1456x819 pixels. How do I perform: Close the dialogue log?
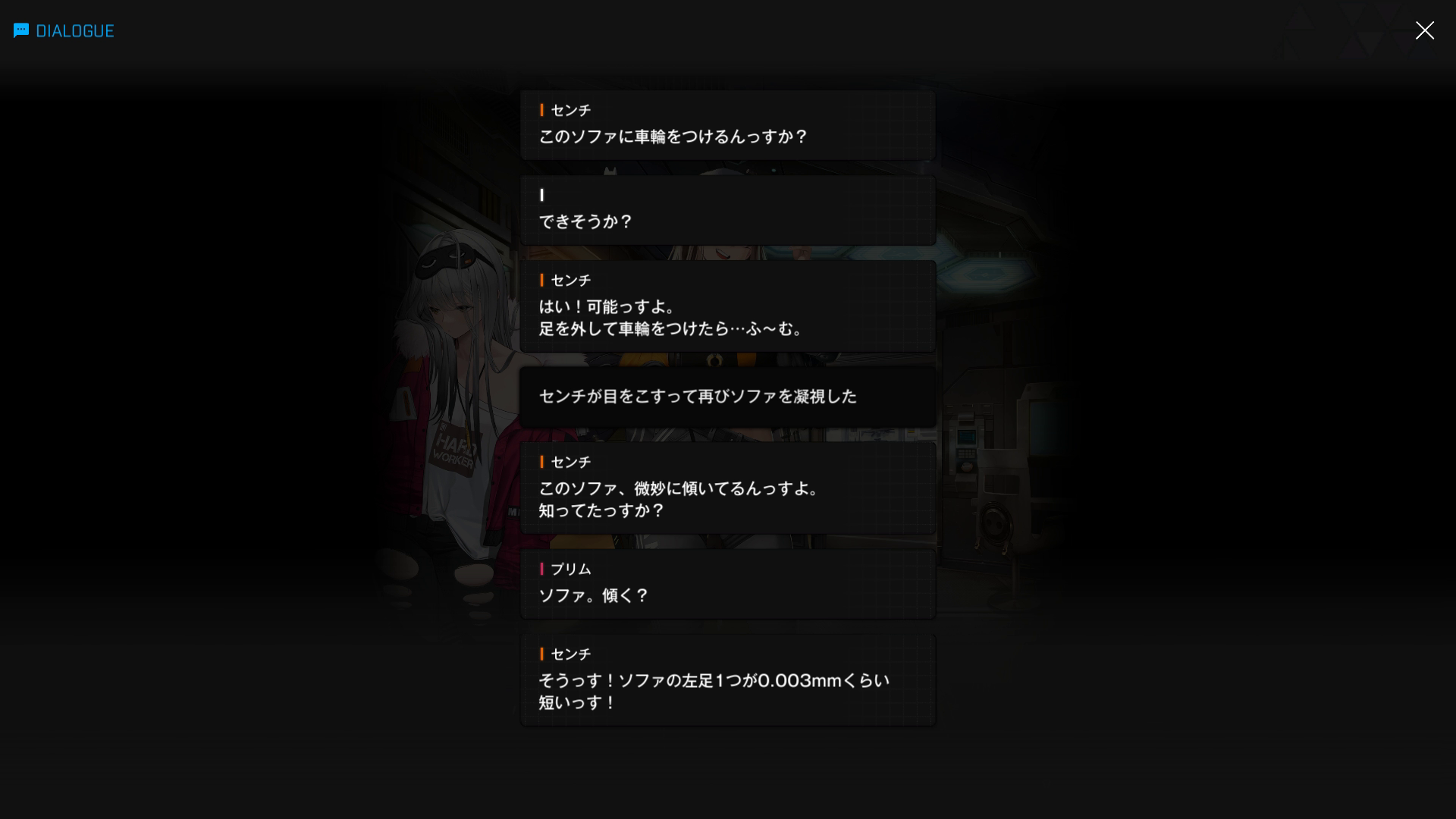click(x=1424, y=30)
